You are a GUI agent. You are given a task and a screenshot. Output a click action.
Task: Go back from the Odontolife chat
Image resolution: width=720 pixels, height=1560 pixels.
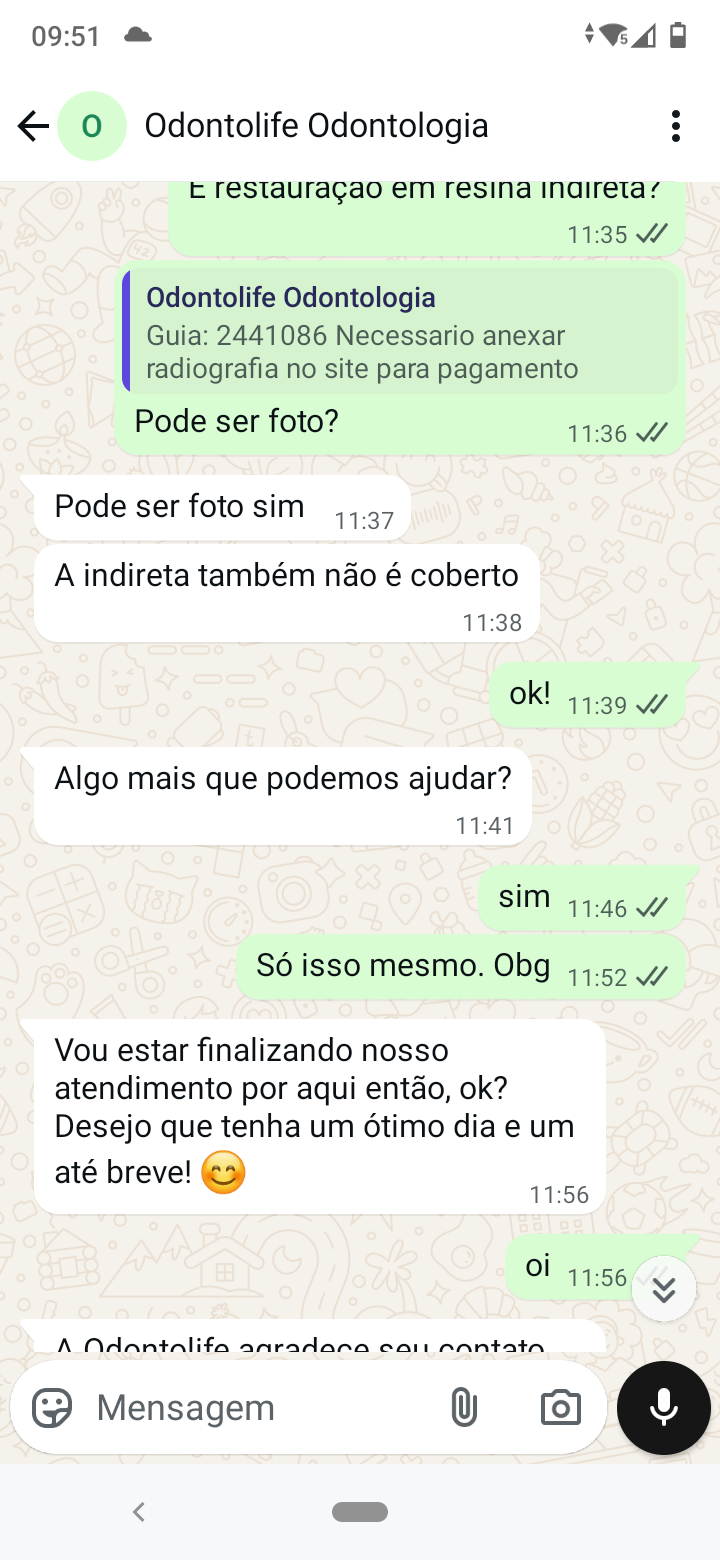pos(33,126)
